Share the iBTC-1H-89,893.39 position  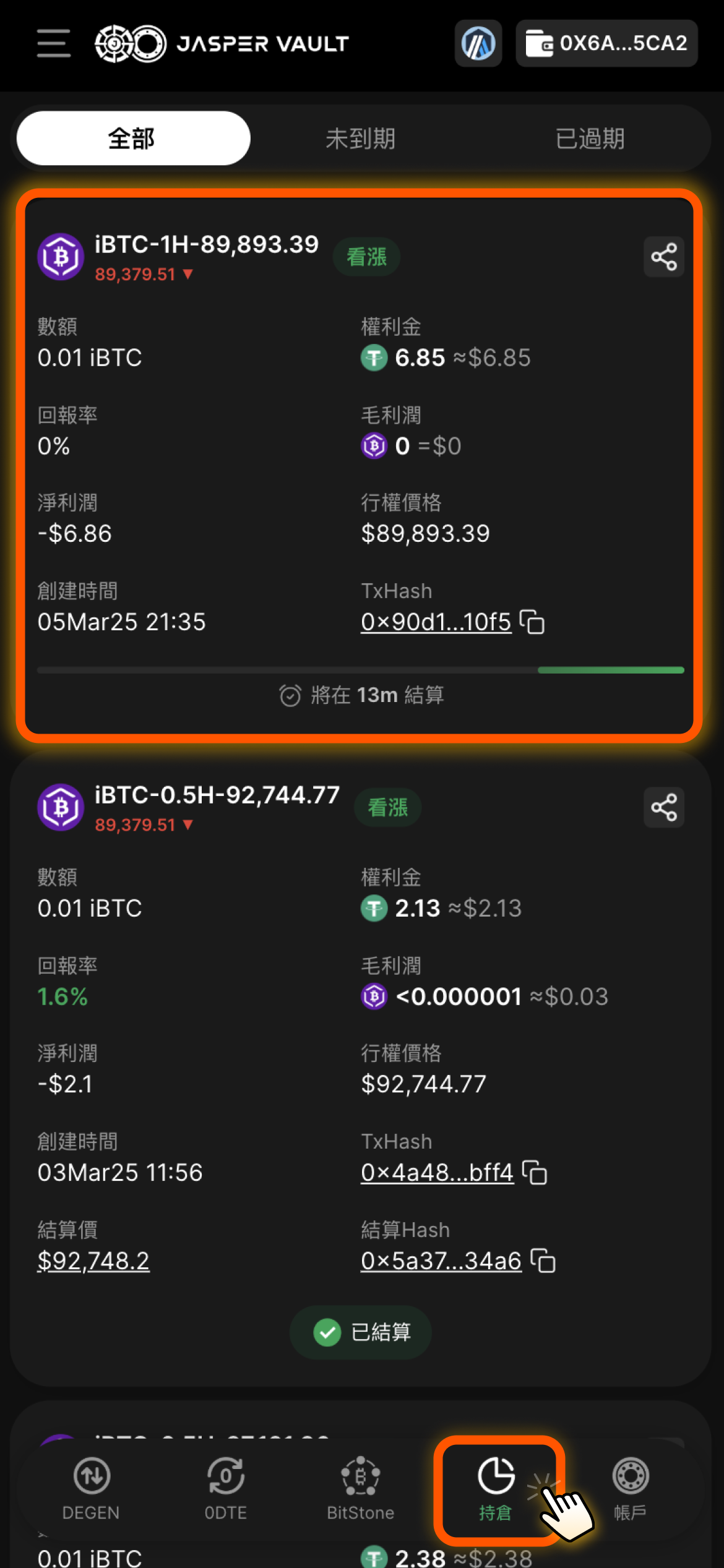[663, 257]
